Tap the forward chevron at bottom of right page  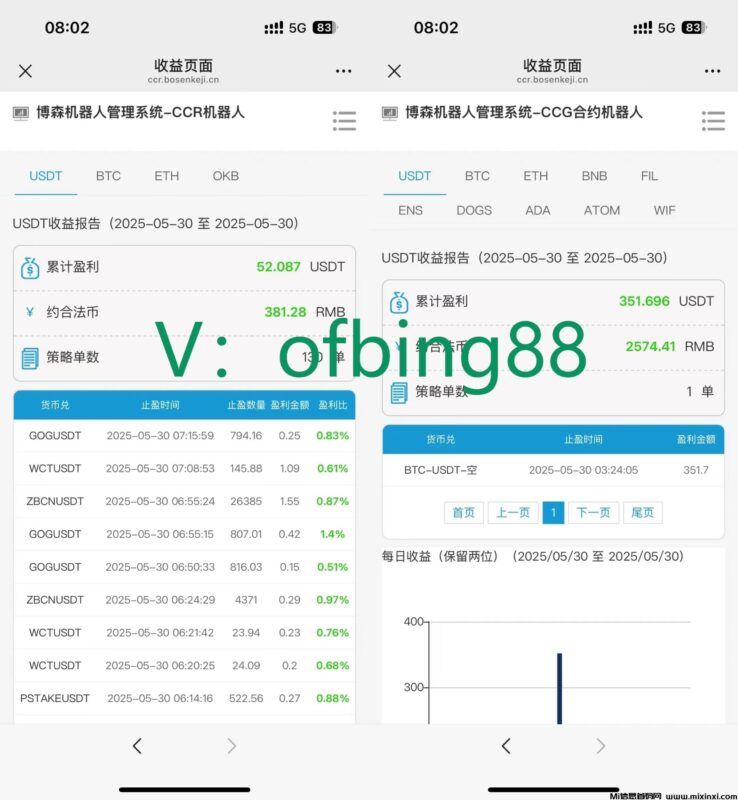pos(600,745)
